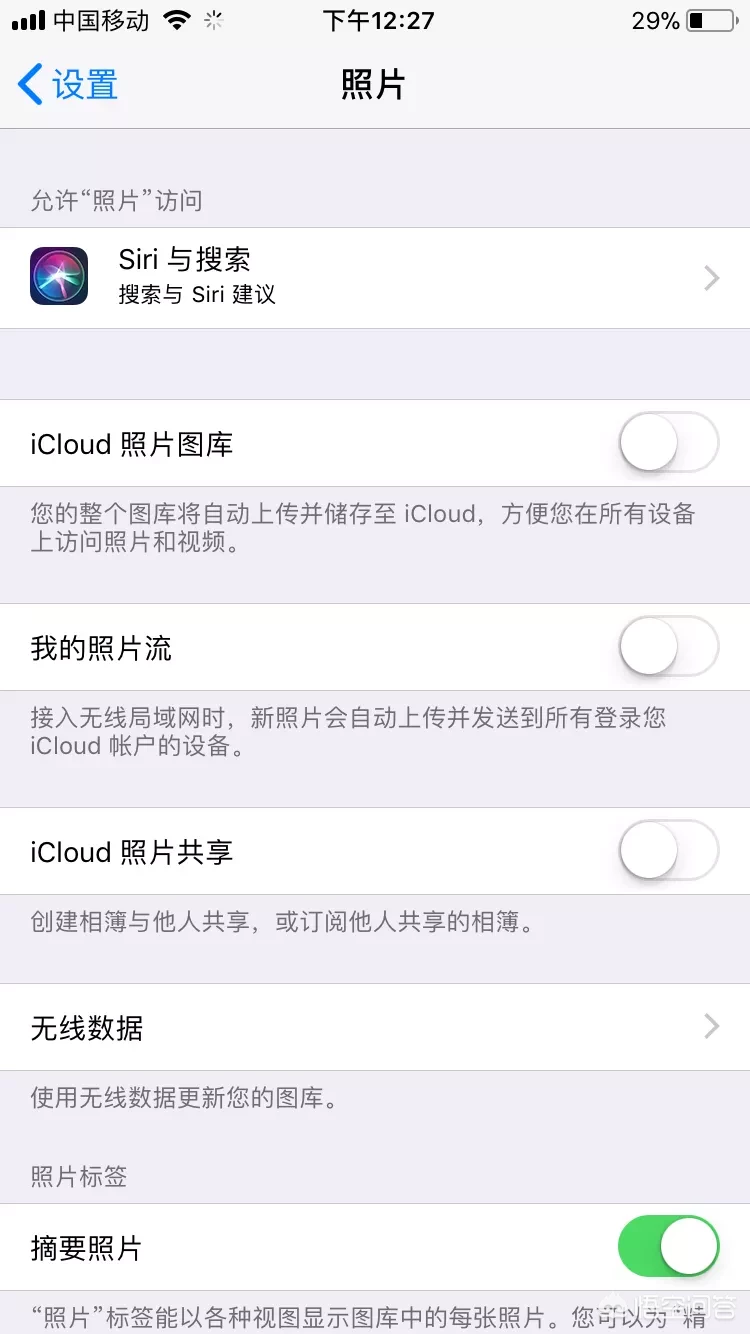Click the 下午12:27 clock display
This screenshot has height=1334, width=750.
point(379,20)
